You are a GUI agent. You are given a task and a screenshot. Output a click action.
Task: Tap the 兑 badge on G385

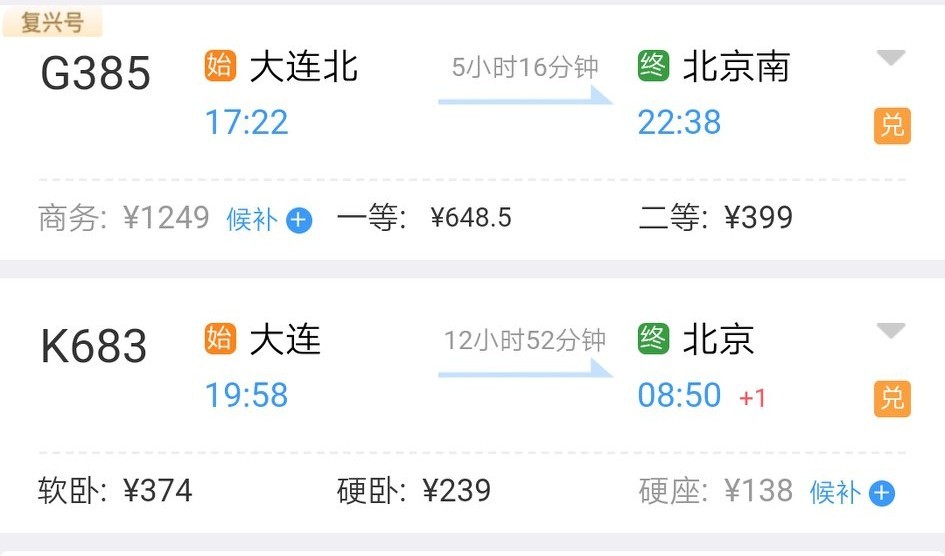point(891,126)
